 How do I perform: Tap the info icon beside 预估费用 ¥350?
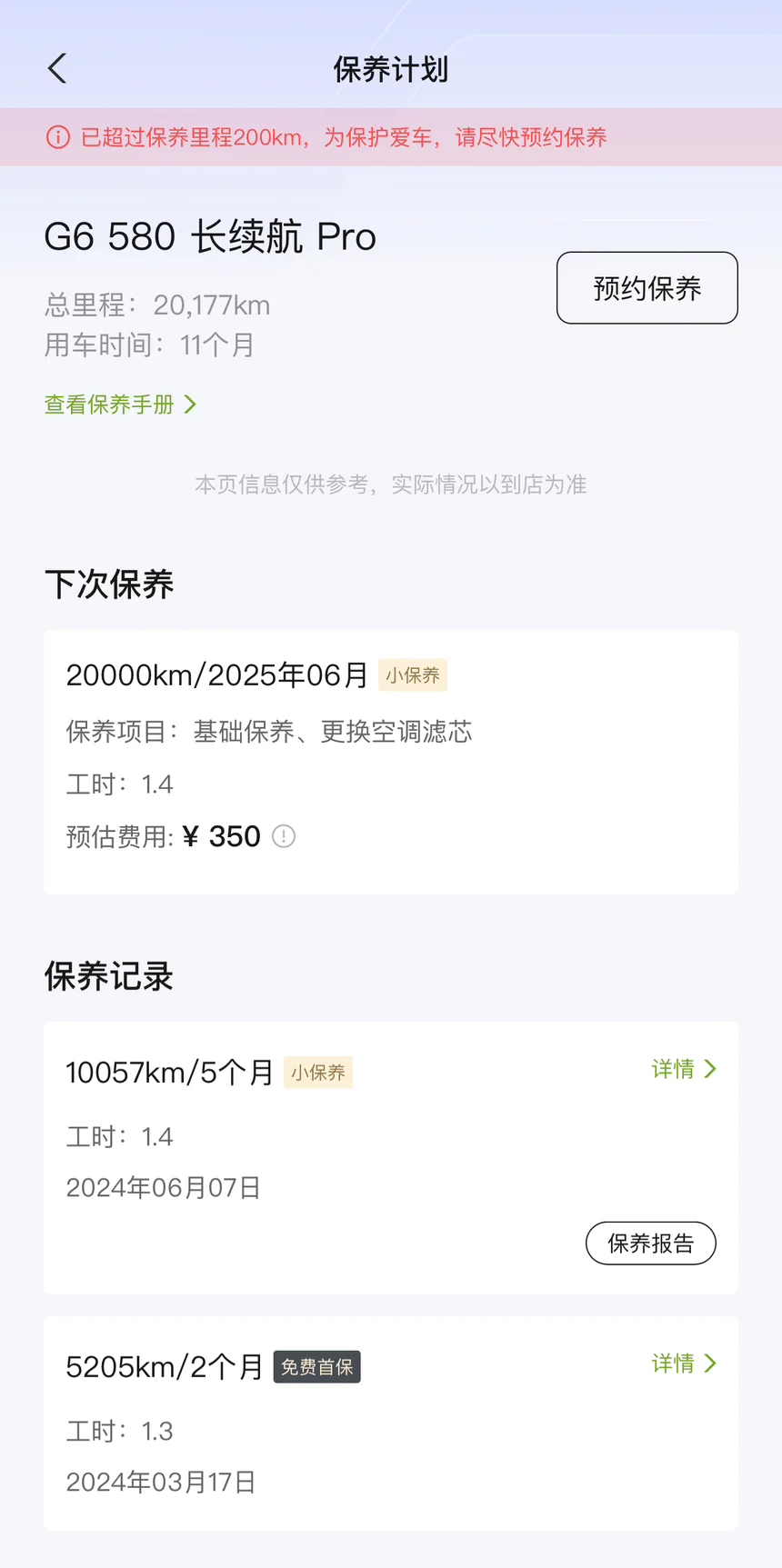coord(284,836)
